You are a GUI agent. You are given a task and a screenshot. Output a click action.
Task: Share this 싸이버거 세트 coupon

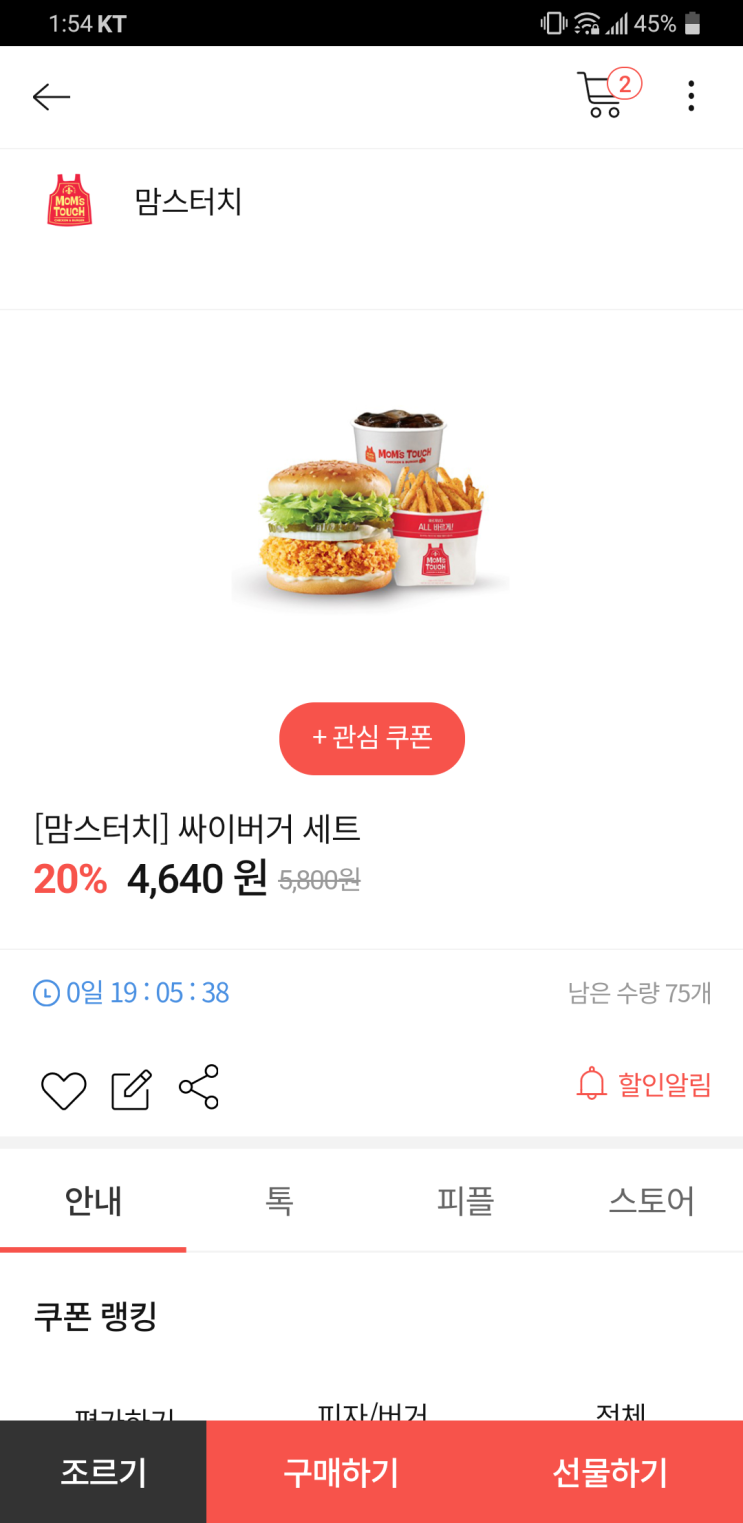[199, 1087]
